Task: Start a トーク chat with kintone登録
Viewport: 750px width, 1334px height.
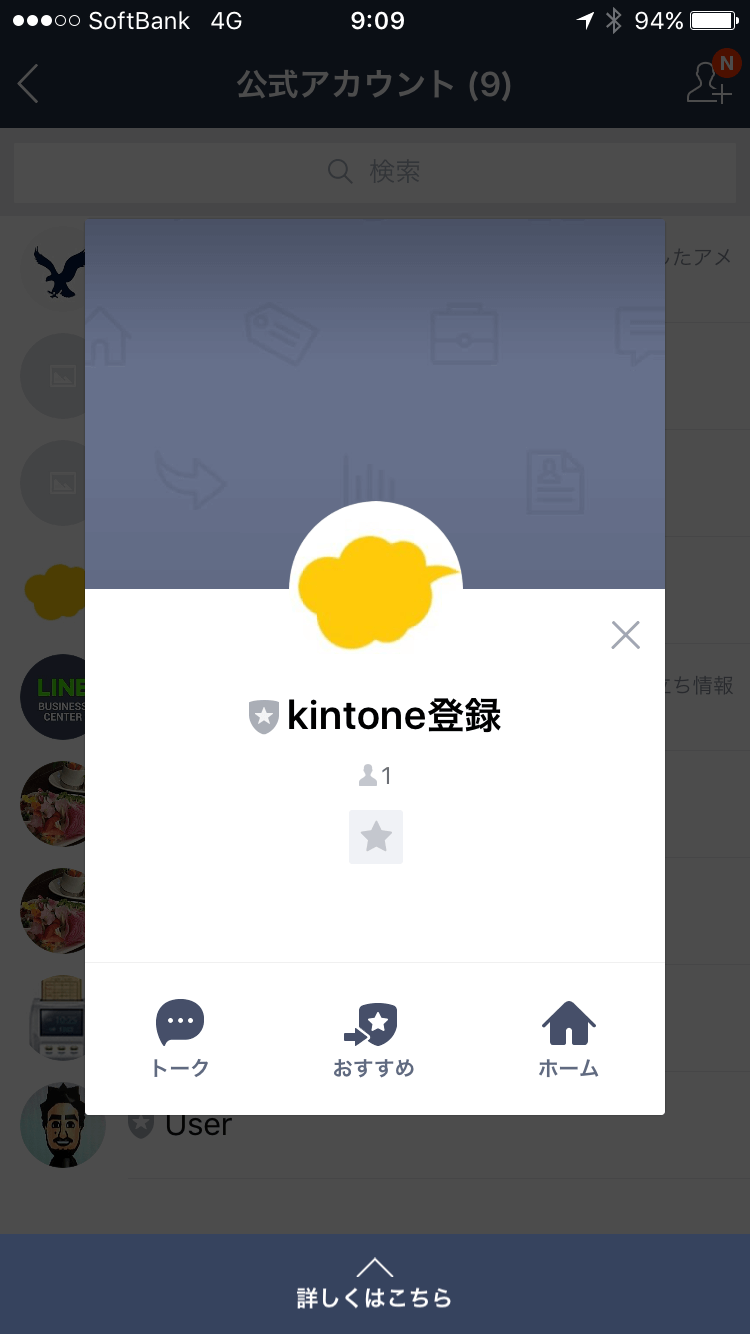Action: point(180,1040)
